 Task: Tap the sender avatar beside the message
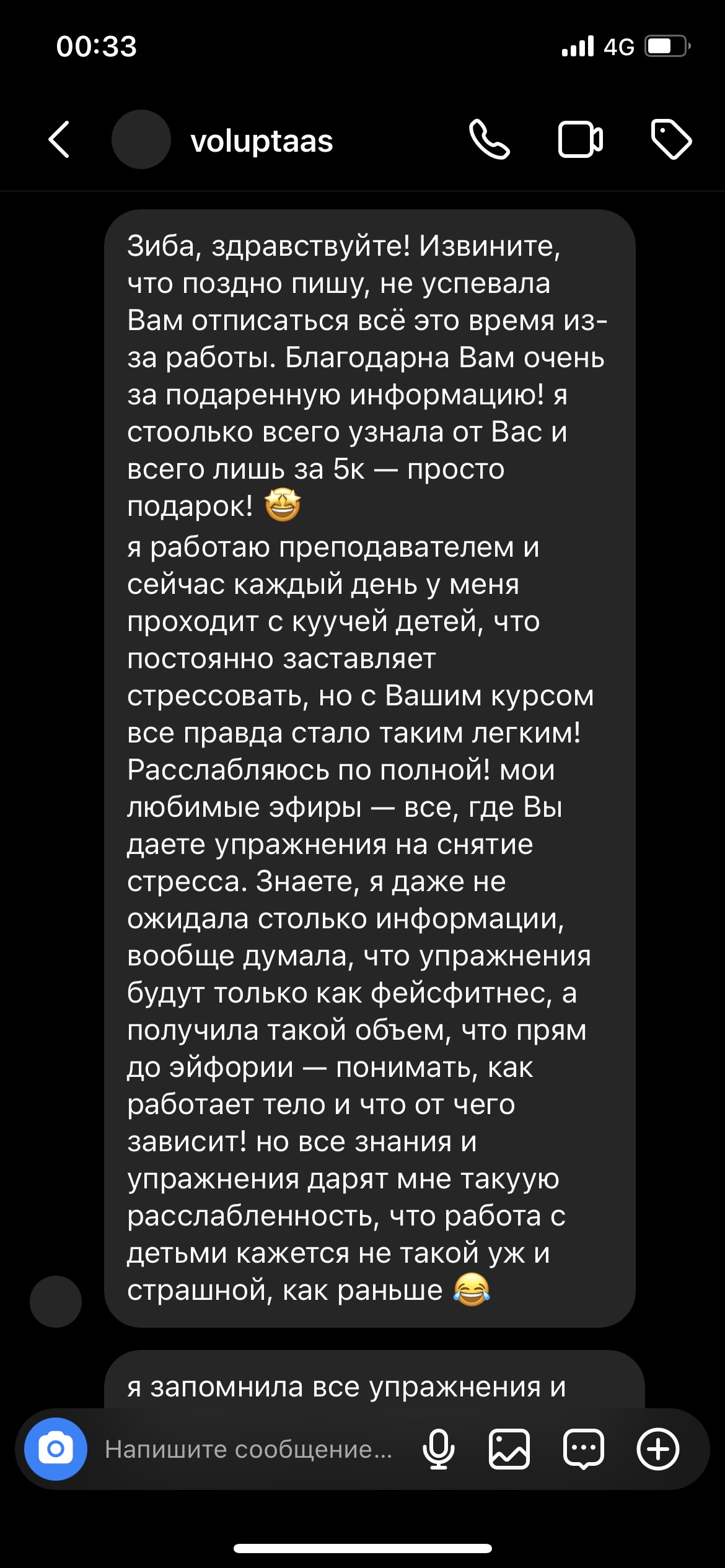click(x=56, y=1302)
